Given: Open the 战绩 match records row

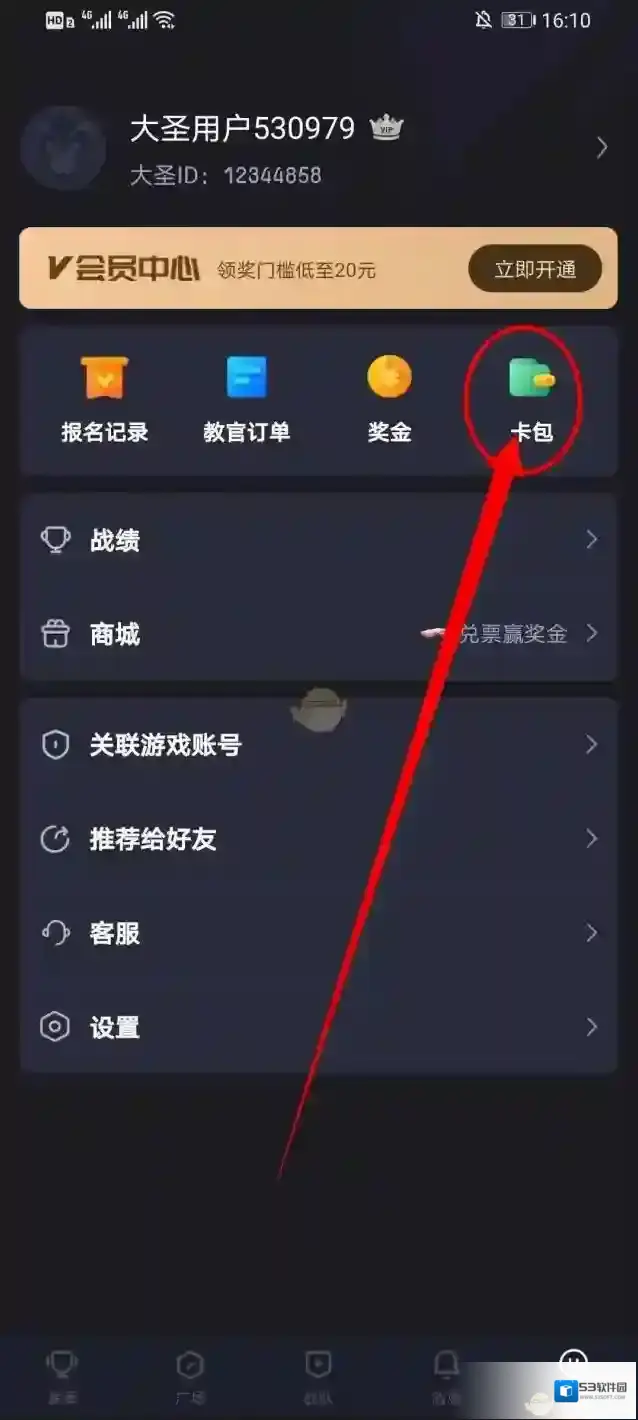Looking at the screenshot, I should [x=318, y=540].
